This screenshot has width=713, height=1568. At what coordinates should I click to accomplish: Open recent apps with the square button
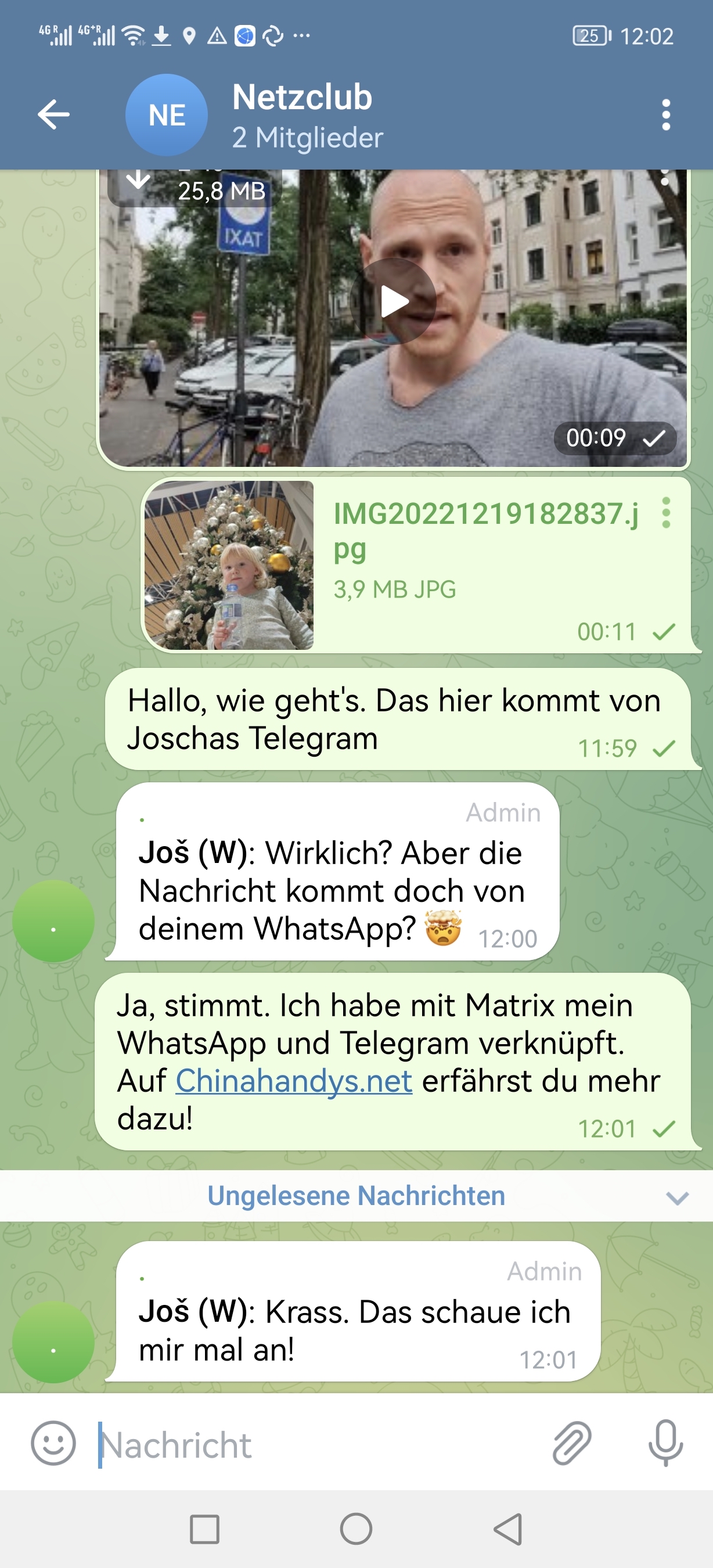[x=204, y=1529]
